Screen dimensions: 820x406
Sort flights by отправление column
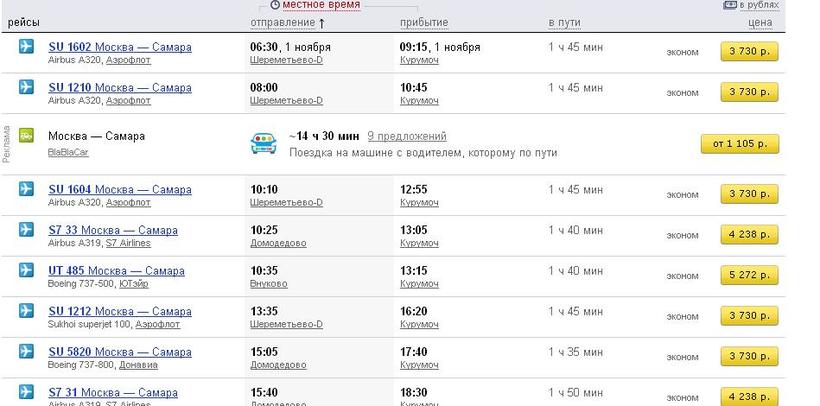[287, 23]
